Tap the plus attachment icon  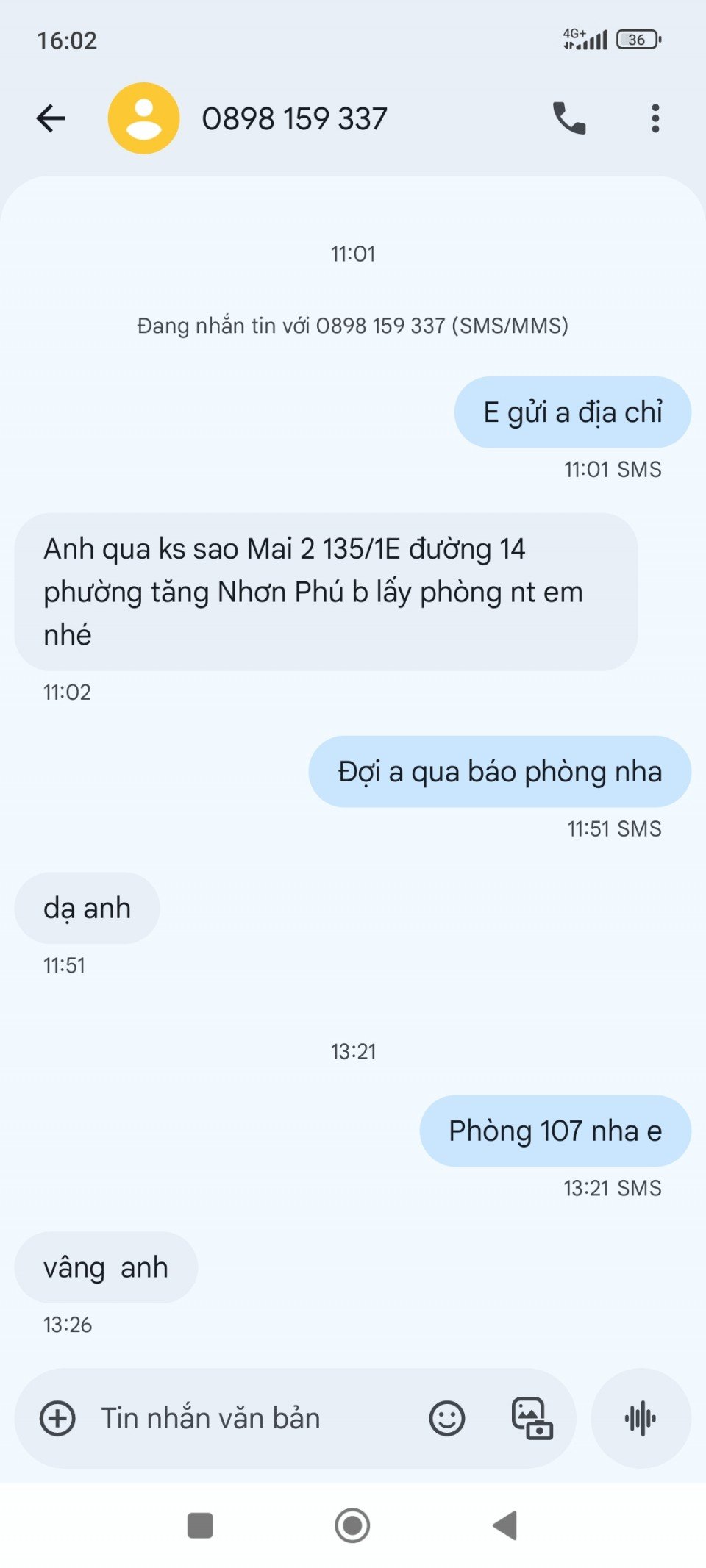57,1418
